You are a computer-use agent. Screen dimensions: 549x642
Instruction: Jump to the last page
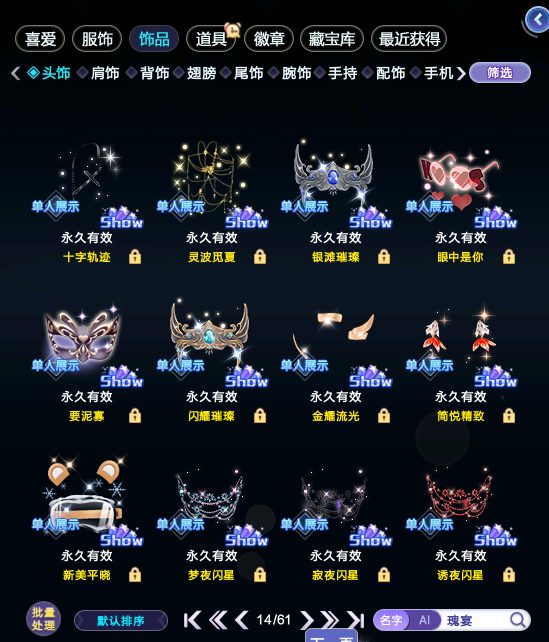pyautogui.click(x=355, y=620)
